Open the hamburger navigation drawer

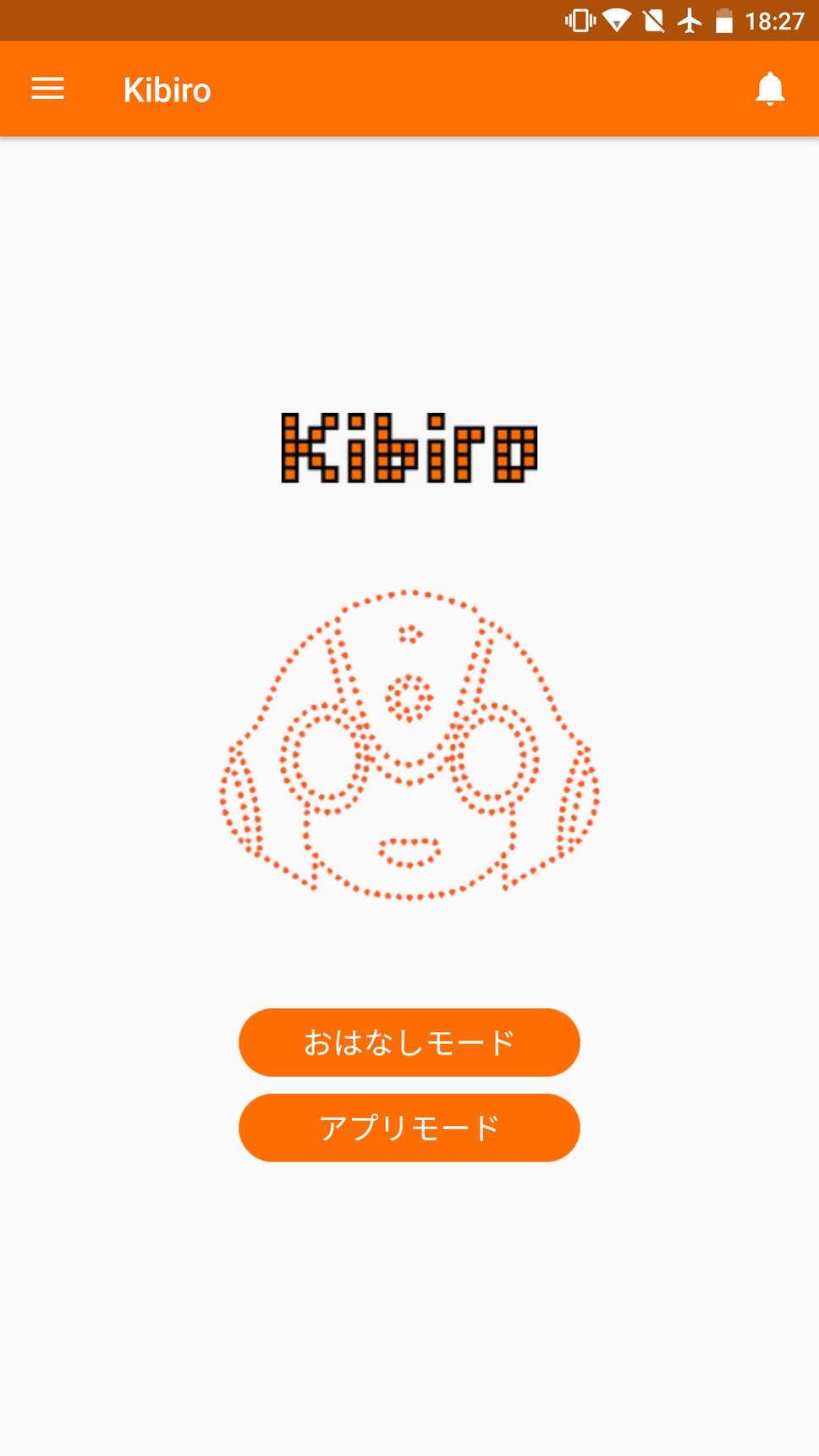click(x=48, y=89)
